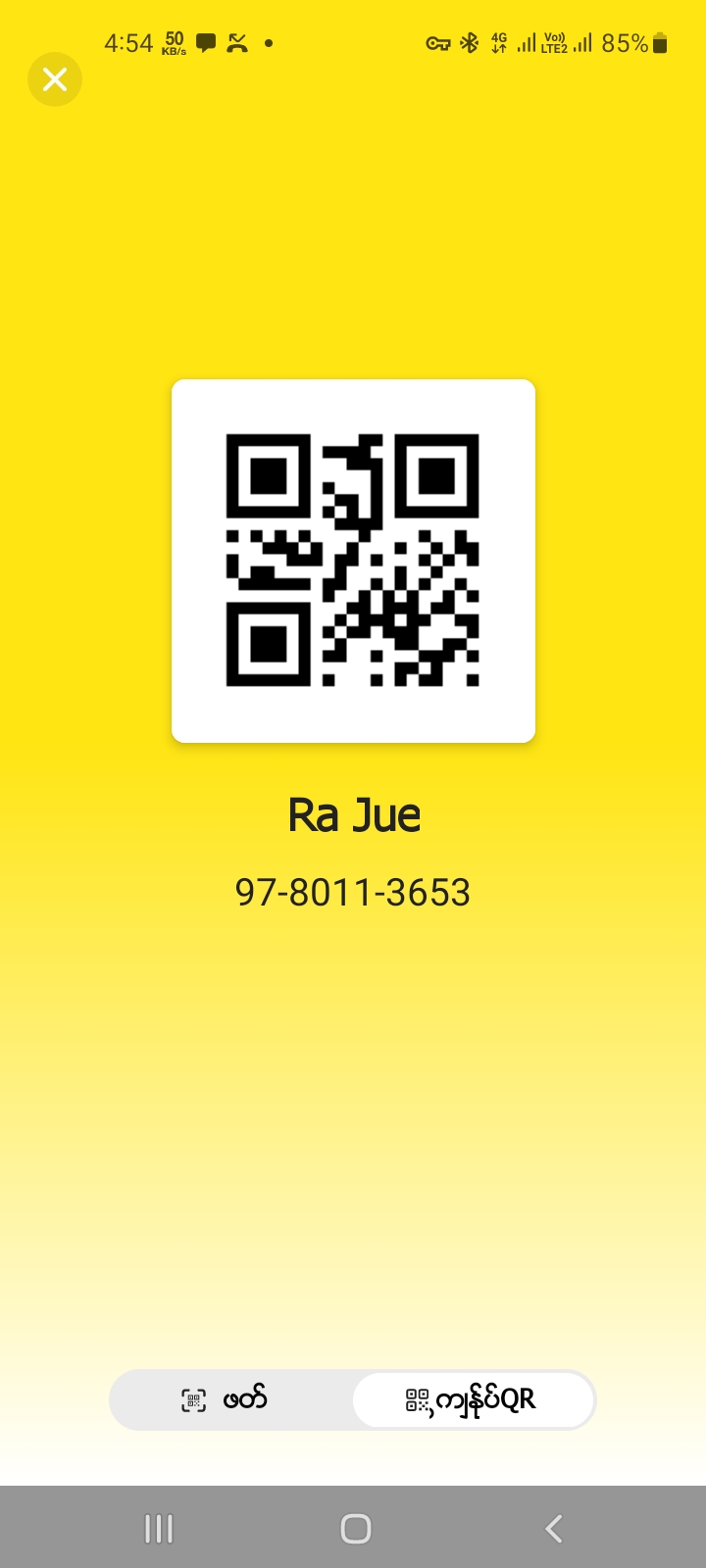Close the QR code screen
706x1568 pixels.
tap(55, 79)
